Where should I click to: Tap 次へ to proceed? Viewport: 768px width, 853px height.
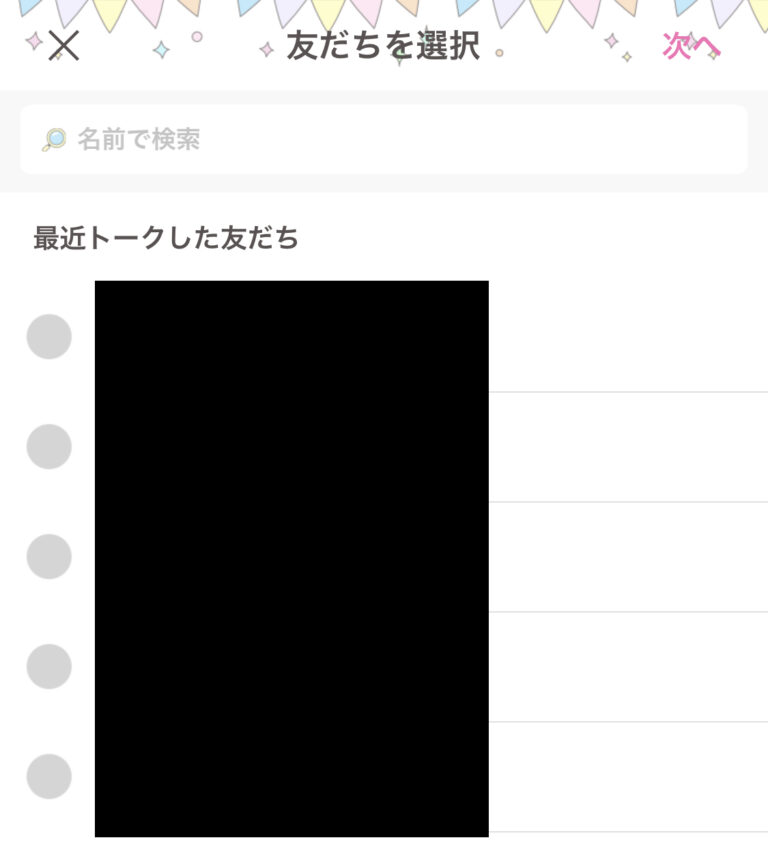[x=691, y=46]
